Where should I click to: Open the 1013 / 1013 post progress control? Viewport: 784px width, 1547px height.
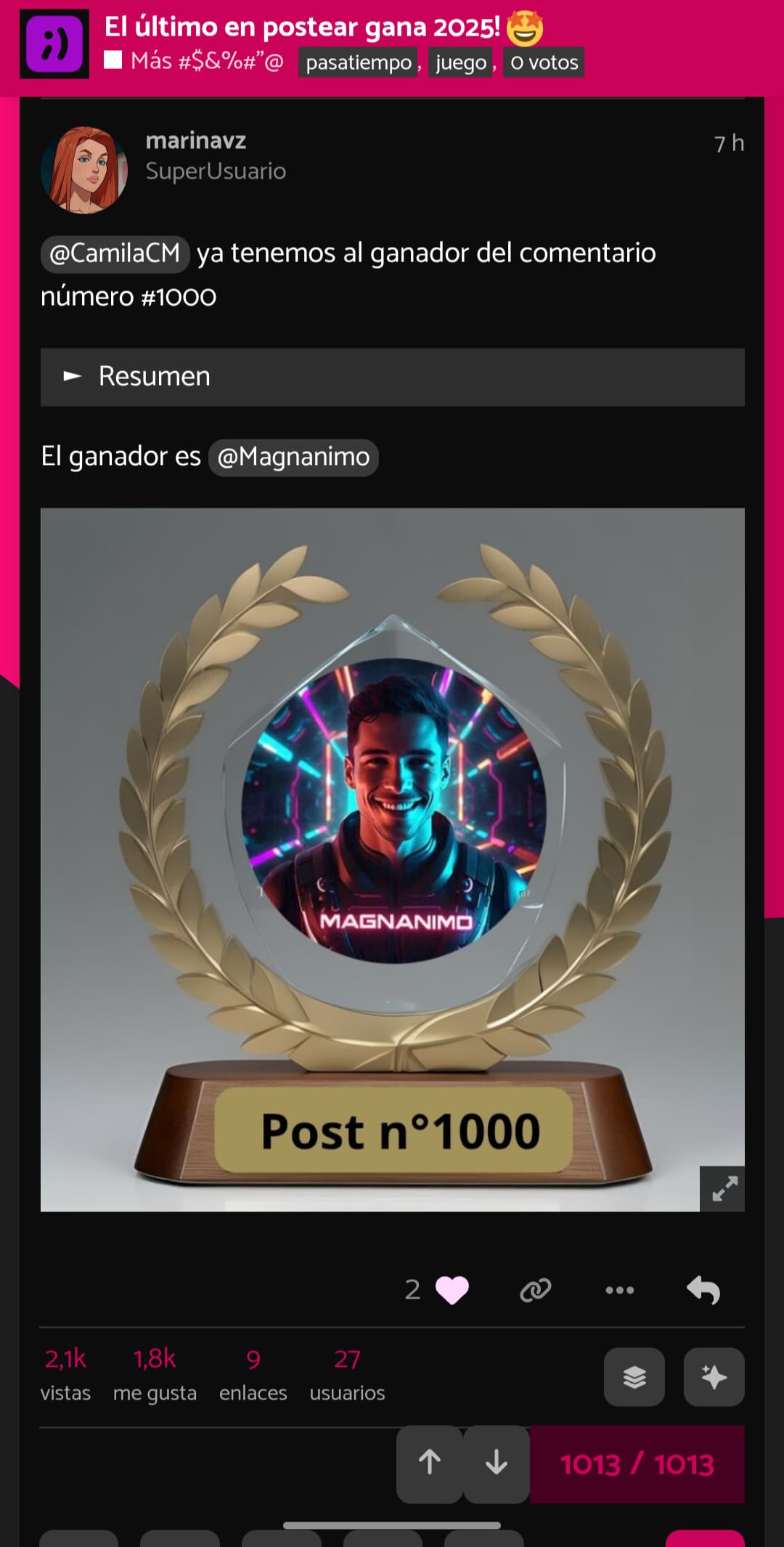(x=637, y=1463)
